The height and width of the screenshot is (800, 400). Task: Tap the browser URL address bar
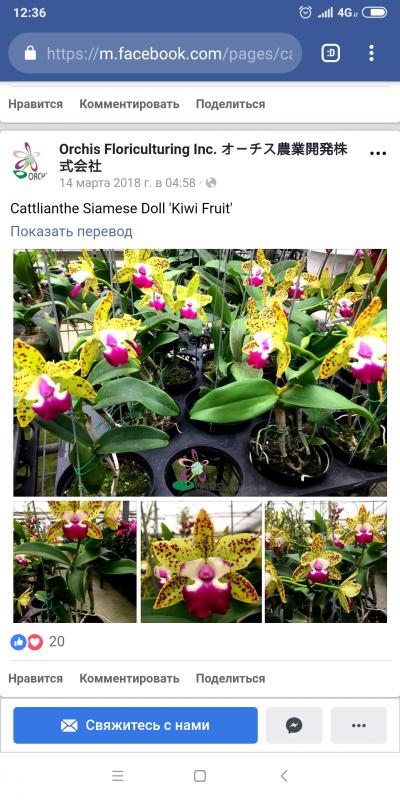tap(155, 54)
